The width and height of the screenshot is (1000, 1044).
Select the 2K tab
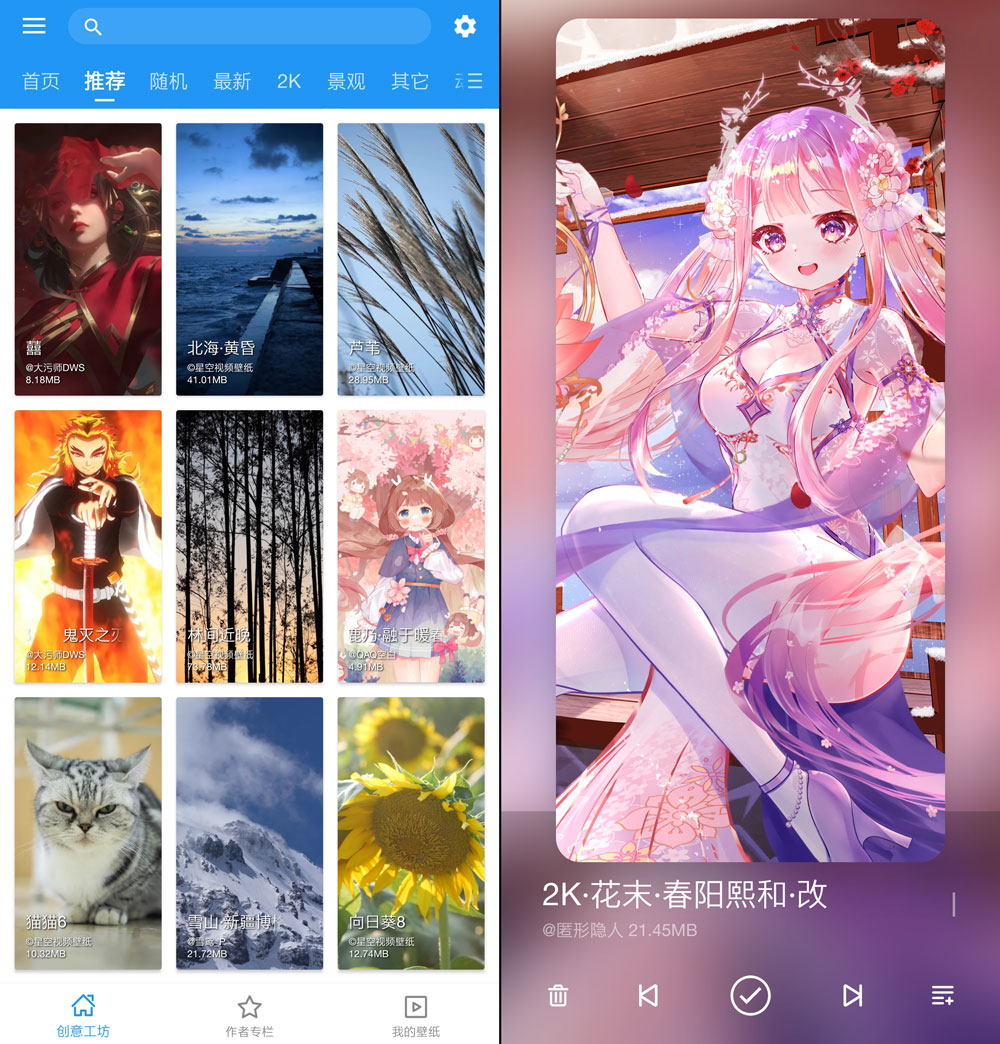click(289, 81)
